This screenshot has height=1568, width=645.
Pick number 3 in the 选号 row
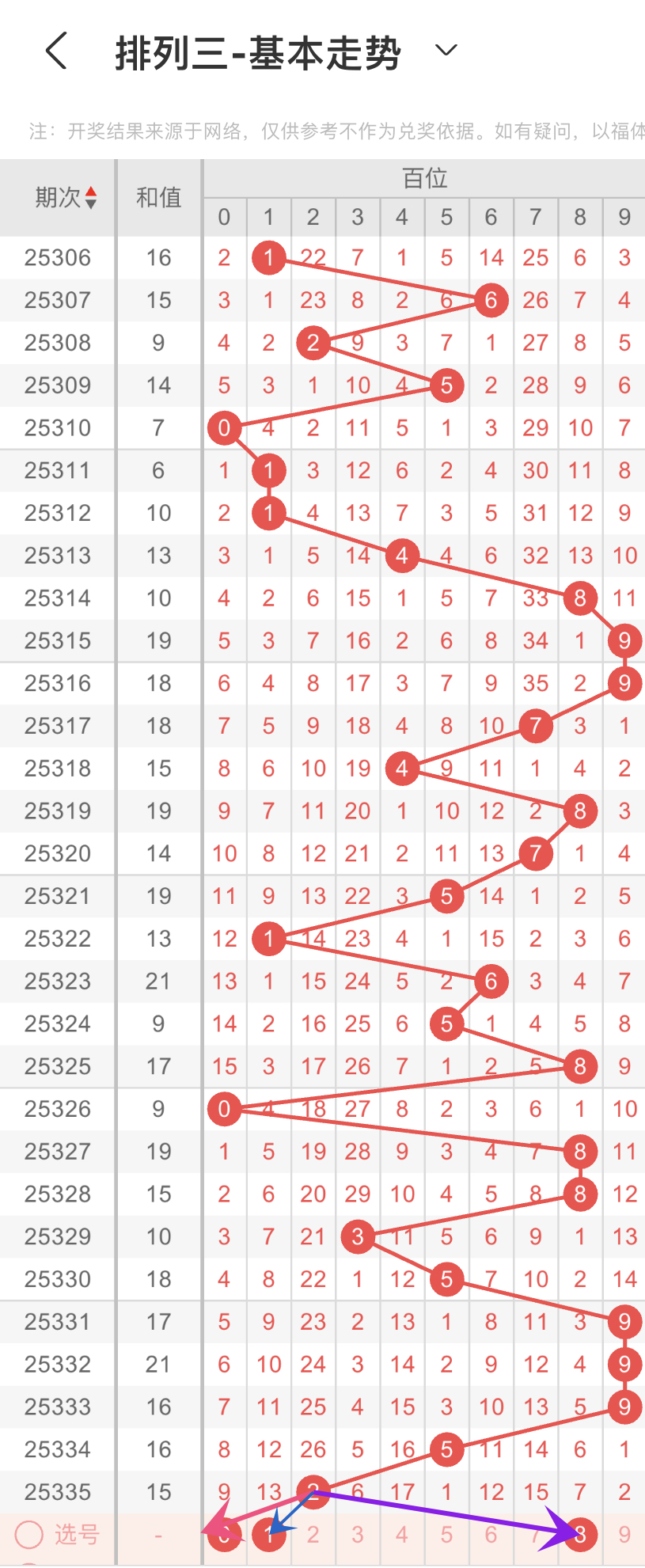(358, 1535)
